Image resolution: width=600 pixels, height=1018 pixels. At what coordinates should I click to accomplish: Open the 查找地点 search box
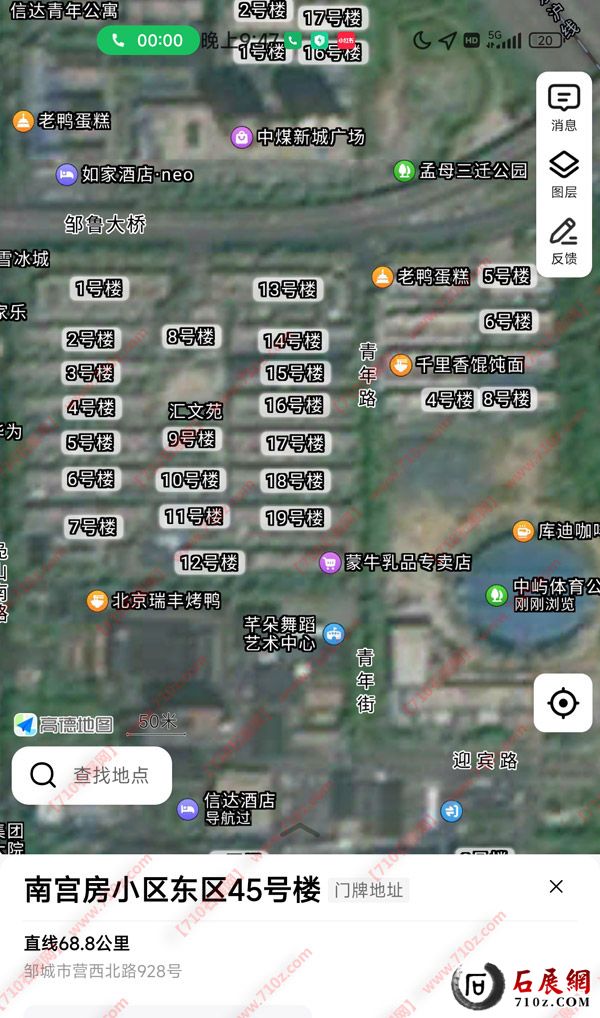pos(92,775)
